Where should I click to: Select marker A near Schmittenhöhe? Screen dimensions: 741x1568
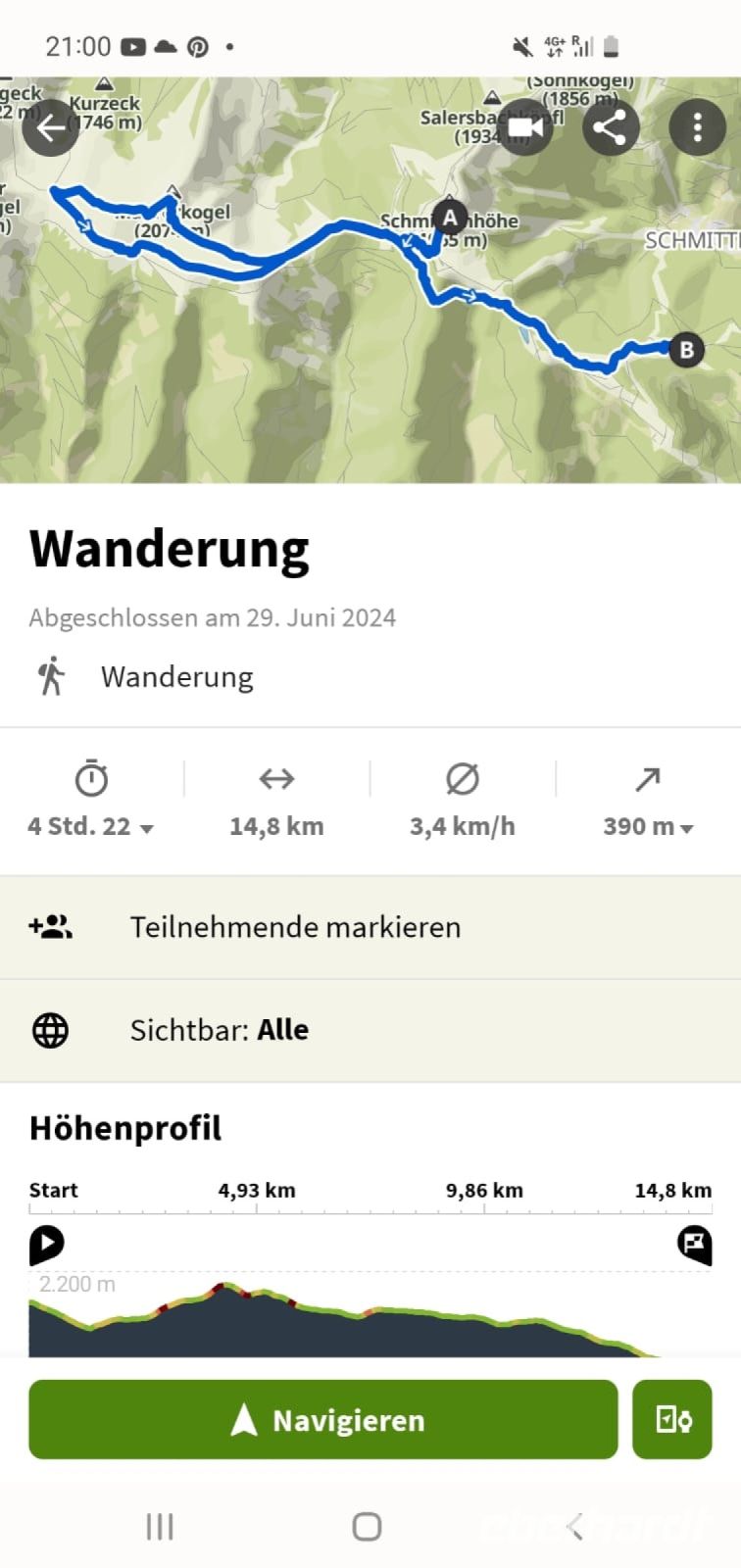[450, 217]
